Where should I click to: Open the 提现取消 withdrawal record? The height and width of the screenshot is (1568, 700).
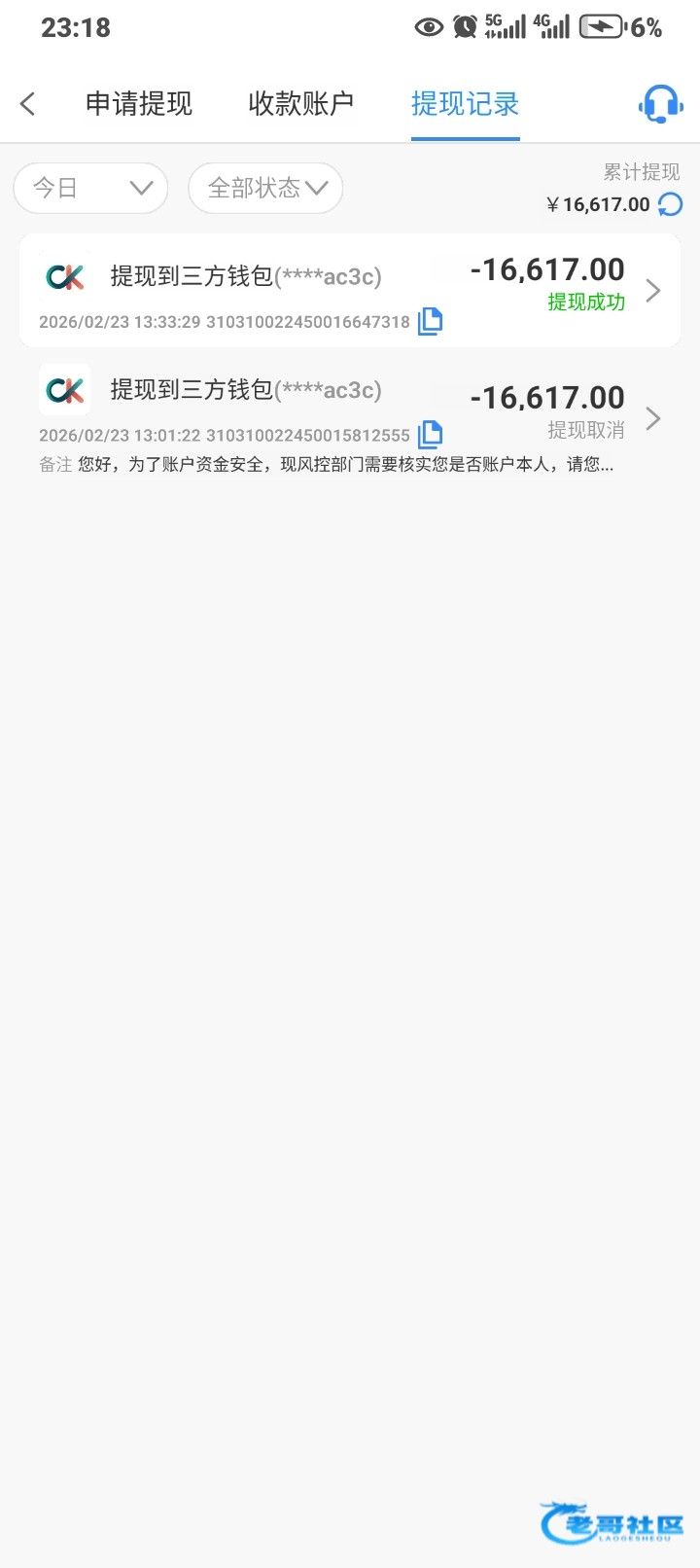(350, 409)
